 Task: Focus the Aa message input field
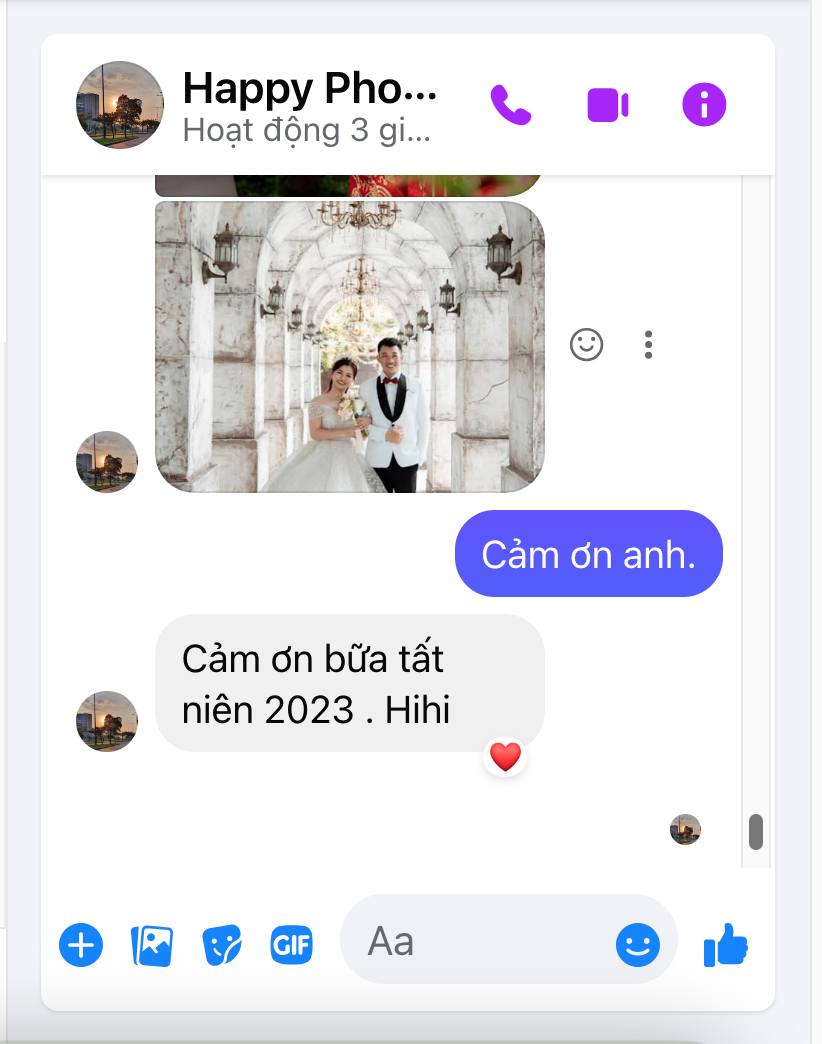click(480, 941)
